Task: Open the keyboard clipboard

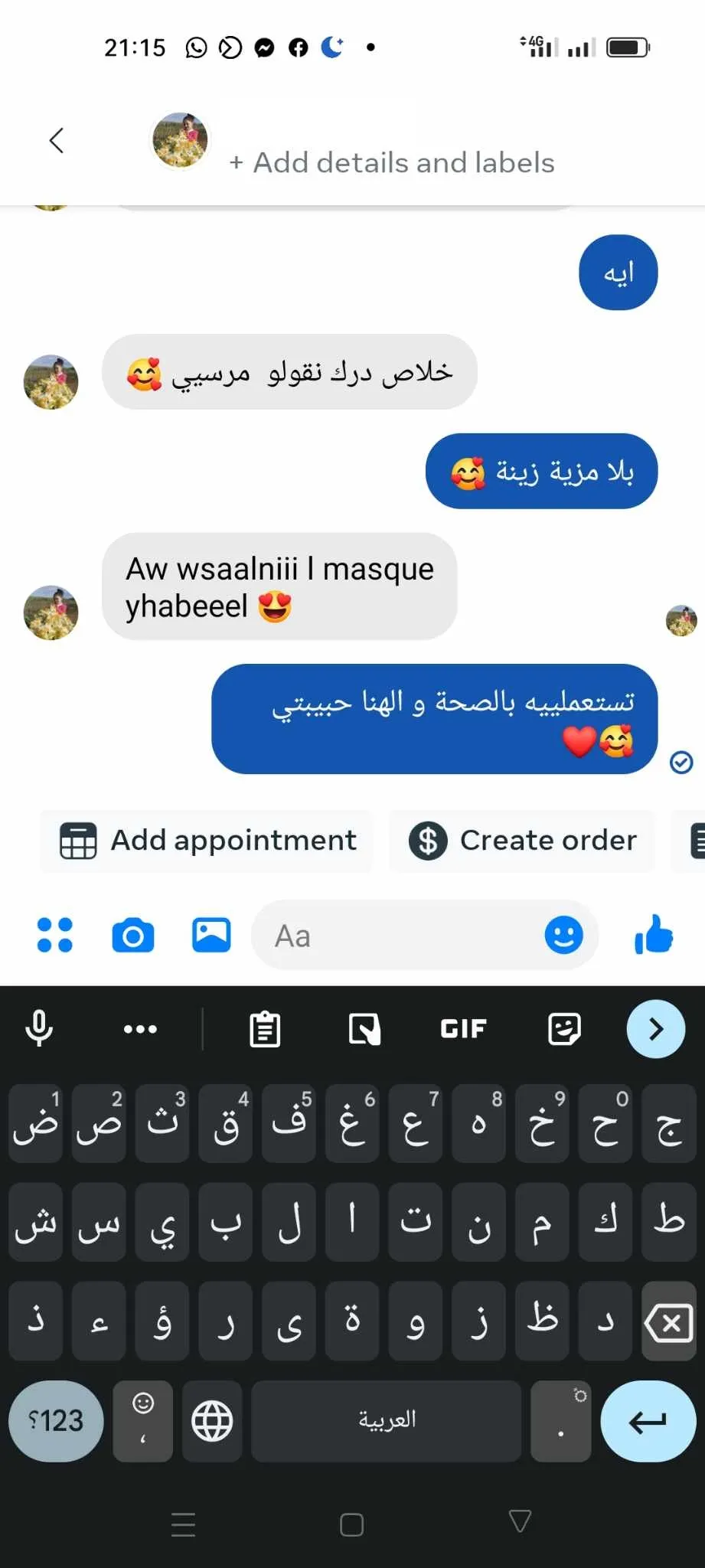Action: [265, 1029]
